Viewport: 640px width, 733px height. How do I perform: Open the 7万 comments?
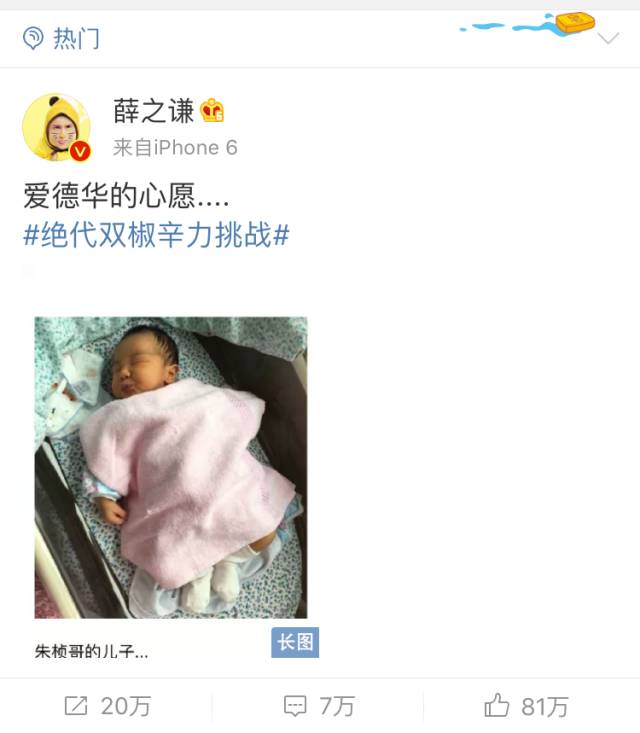(x=319, y=706)
